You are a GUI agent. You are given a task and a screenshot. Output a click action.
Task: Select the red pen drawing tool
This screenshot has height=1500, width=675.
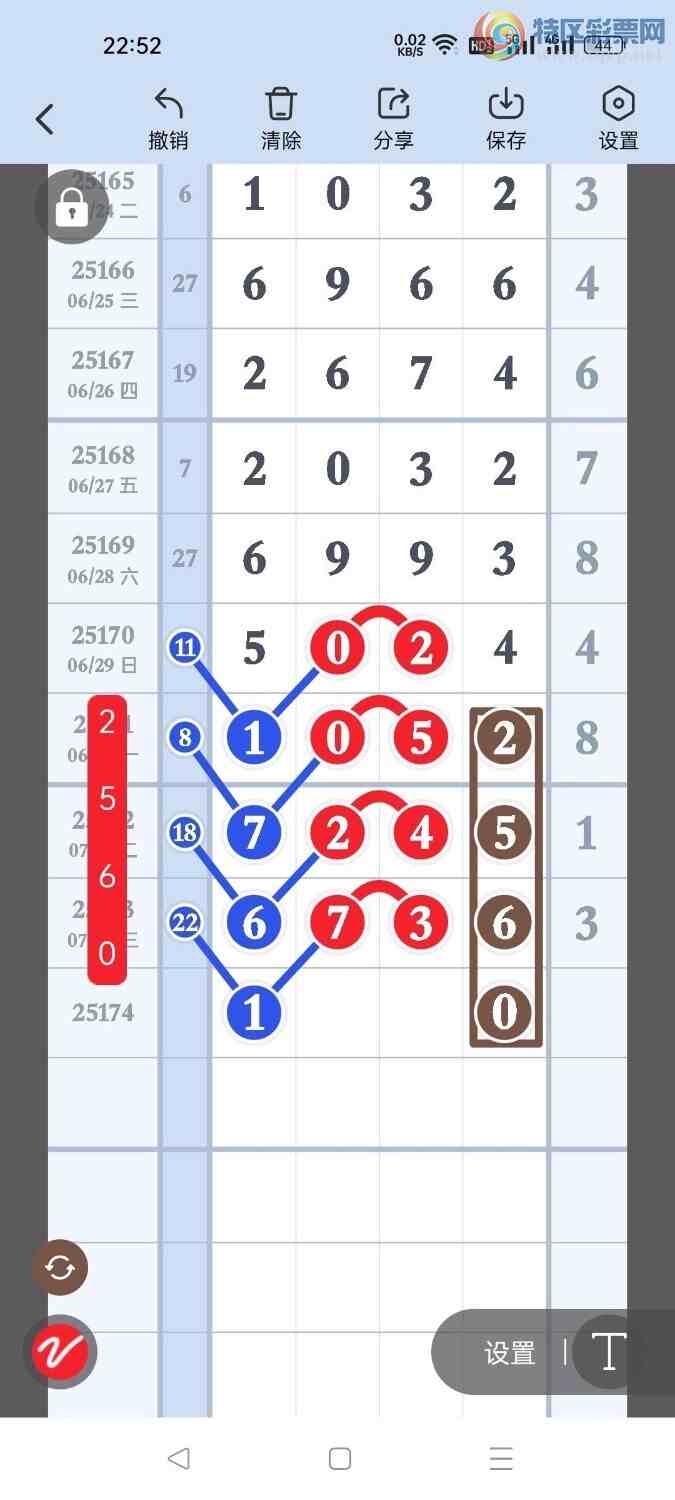[x=60, y=1352]
